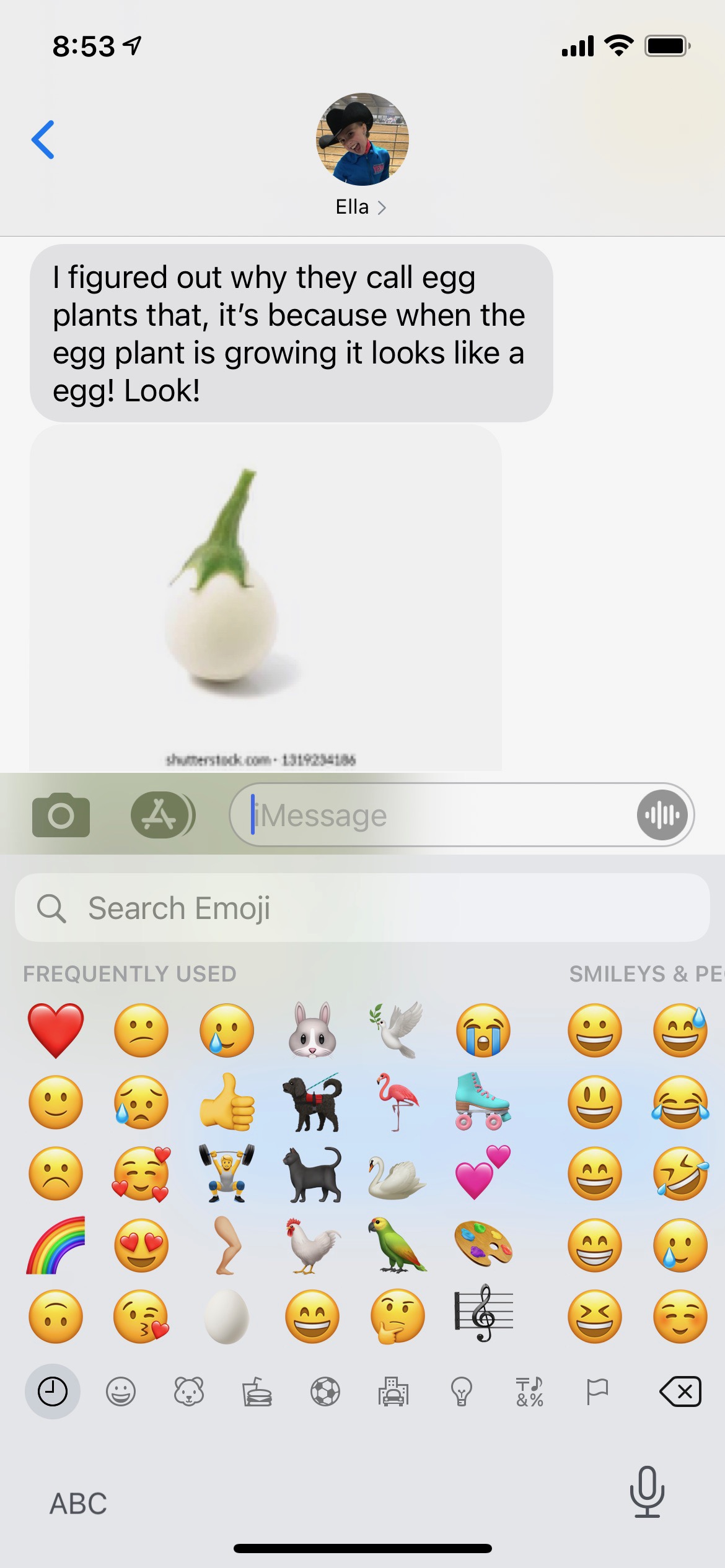
Task: Switch to Food & Drink emoji category
Action: [257, 1392]
